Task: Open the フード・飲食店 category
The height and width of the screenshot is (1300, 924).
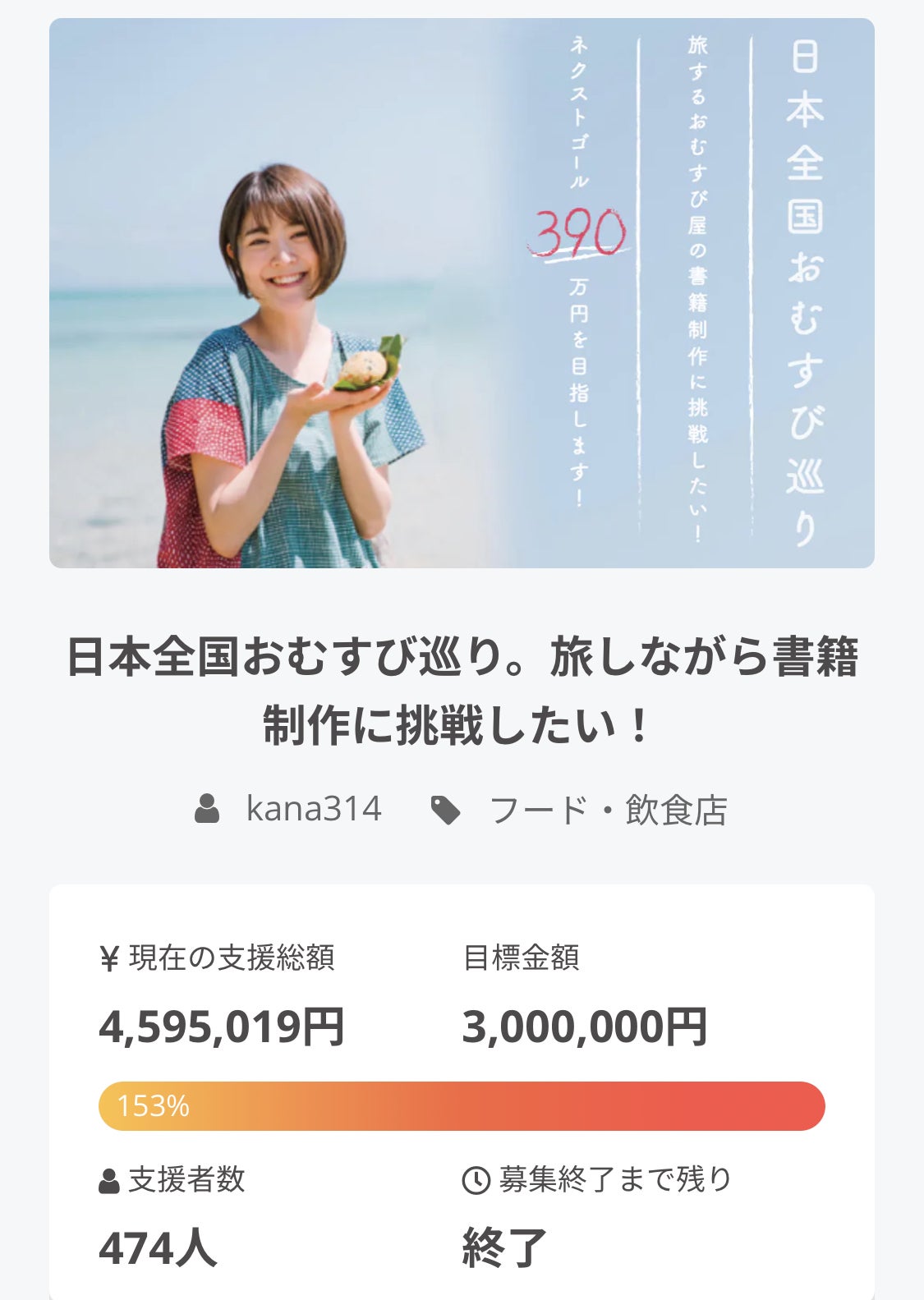Action: point(607,811)
